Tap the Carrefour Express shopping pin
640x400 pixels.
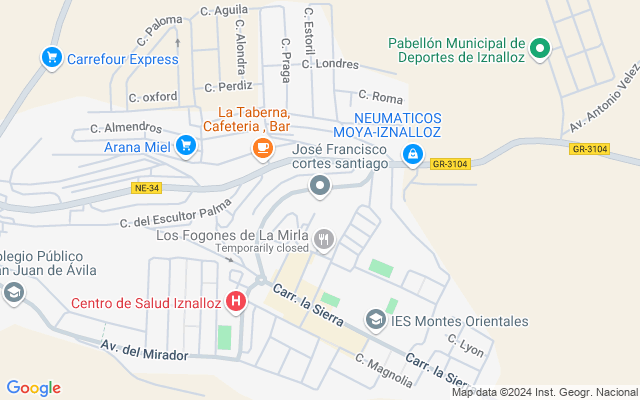(x=51, y=58)
